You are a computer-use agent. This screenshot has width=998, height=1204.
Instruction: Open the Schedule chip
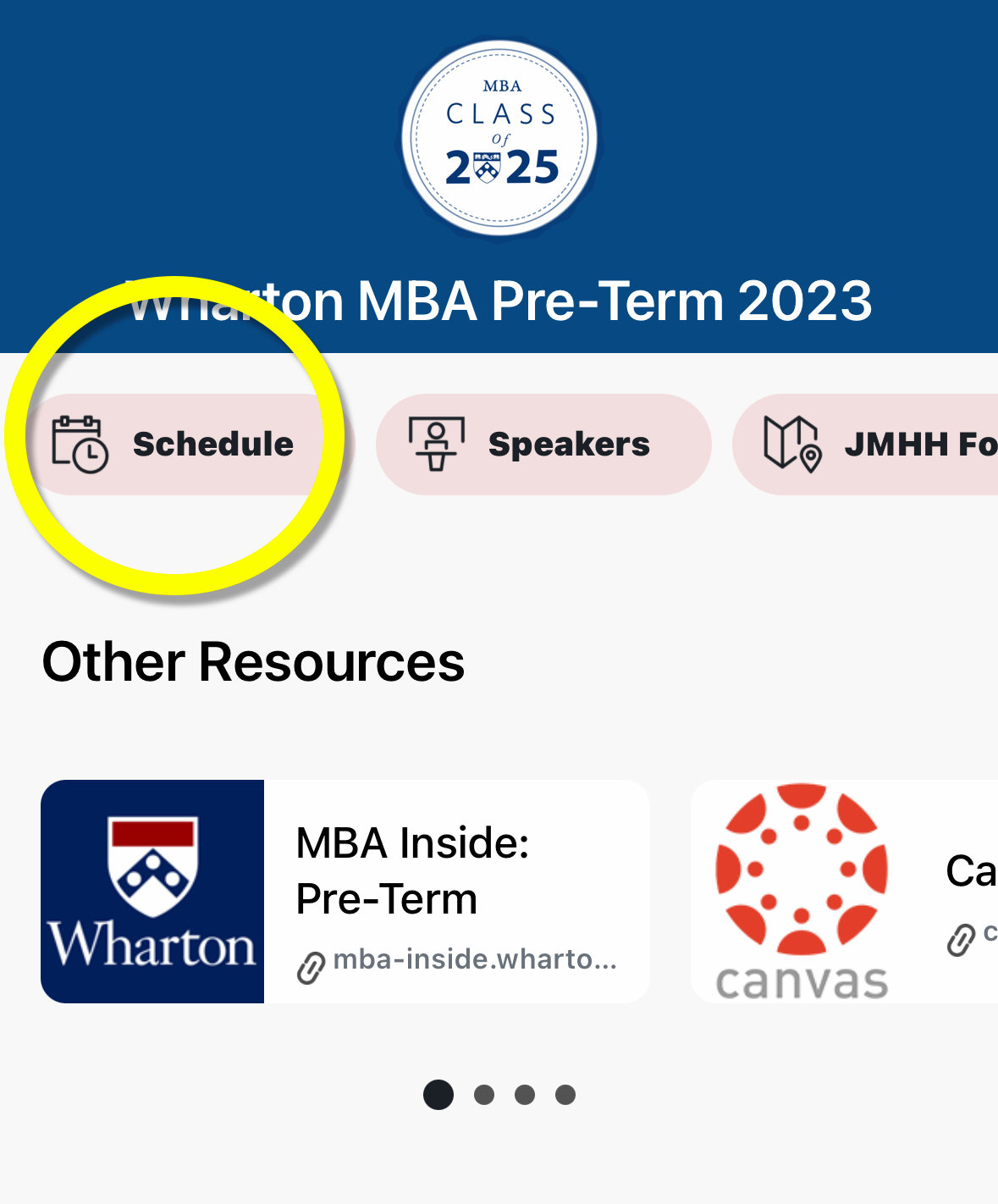(x=175, y=445)
